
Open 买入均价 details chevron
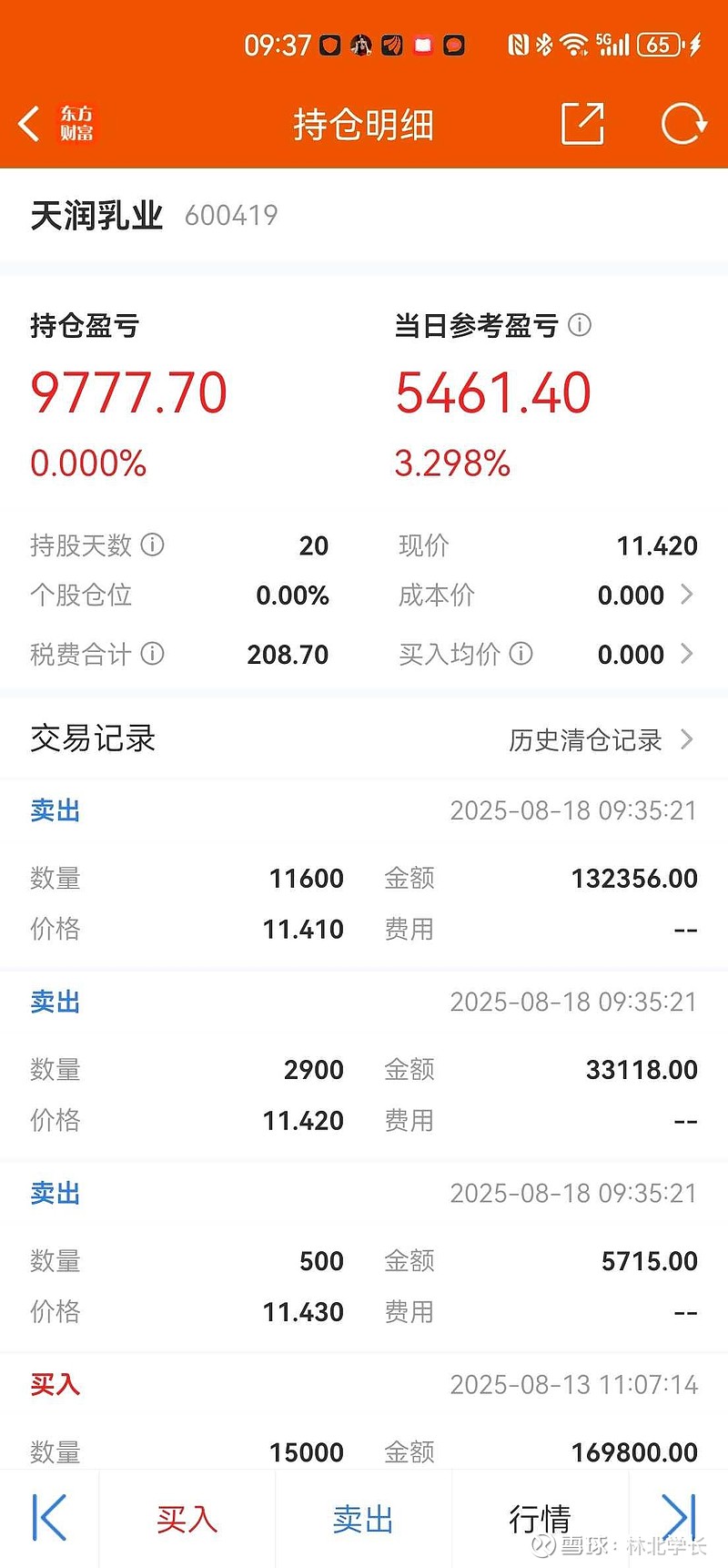pyautogui.click(x=687, y=653)
